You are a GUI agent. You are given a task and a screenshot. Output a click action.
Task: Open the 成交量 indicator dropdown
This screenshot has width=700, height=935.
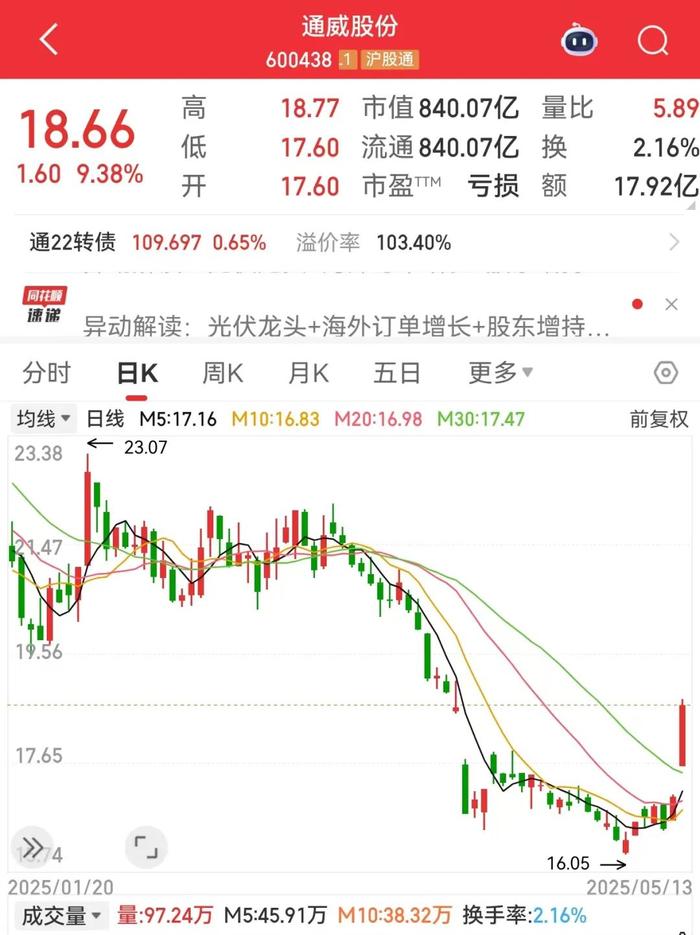61,916
